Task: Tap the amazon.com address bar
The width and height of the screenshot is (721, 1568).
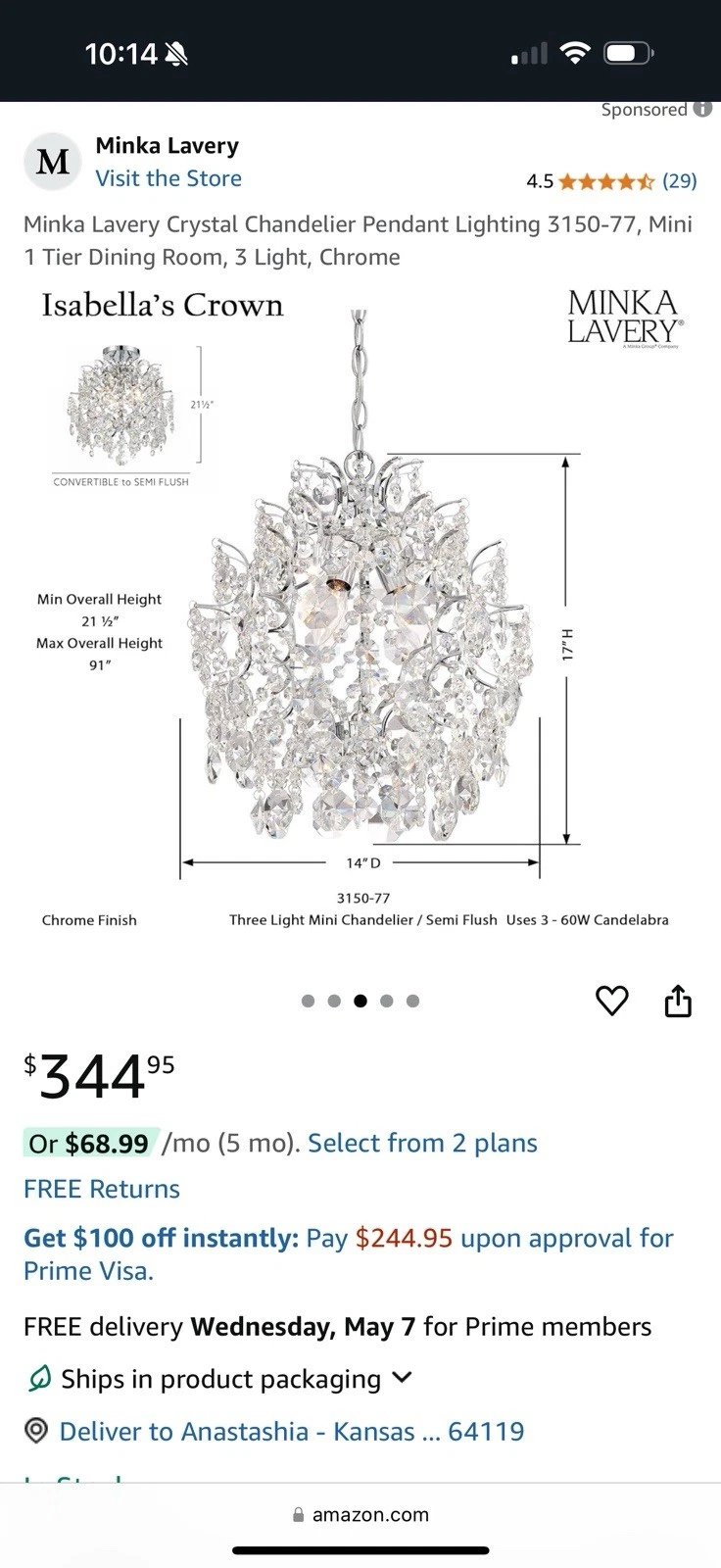Action: coord(360,1514)
